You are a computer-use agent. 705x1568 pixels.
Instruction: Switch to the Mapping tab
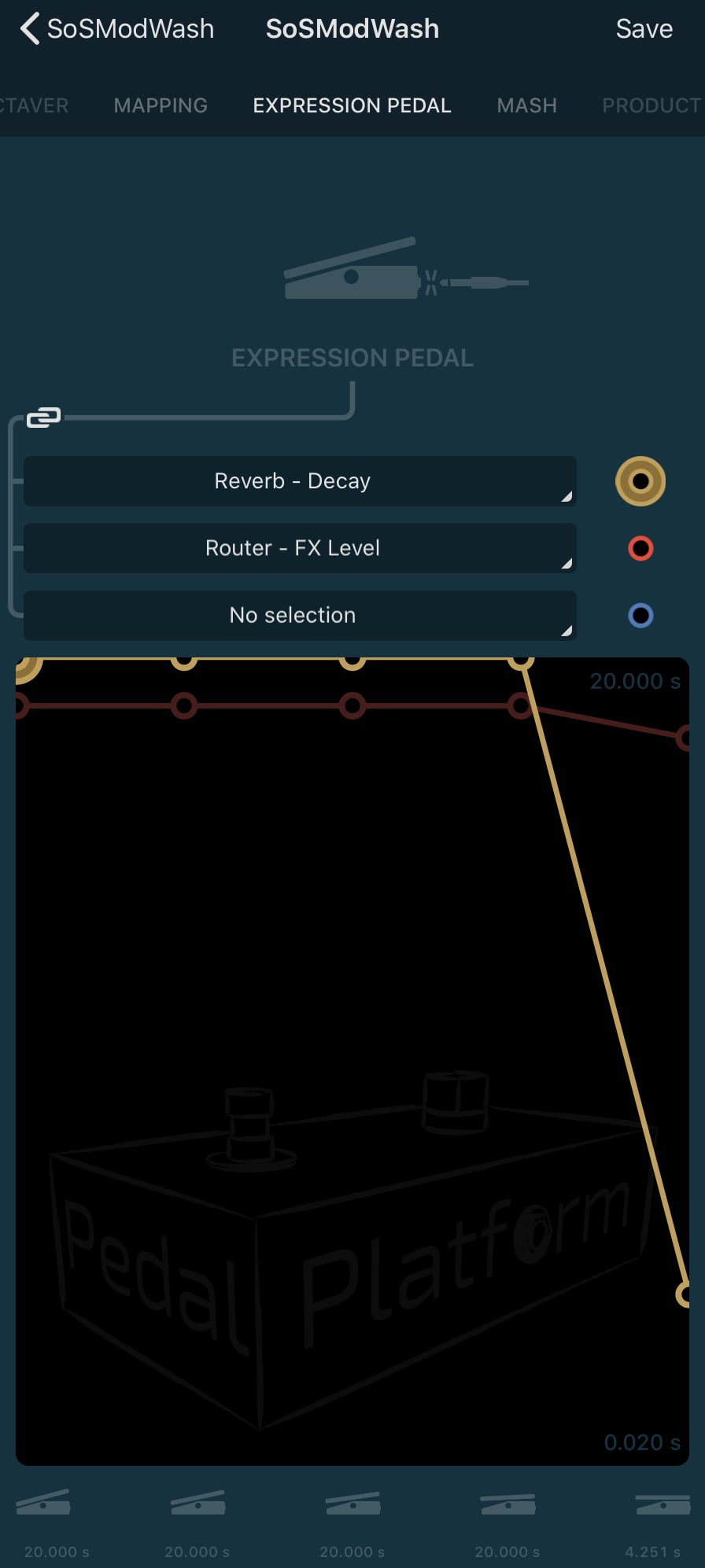[161, 105]
